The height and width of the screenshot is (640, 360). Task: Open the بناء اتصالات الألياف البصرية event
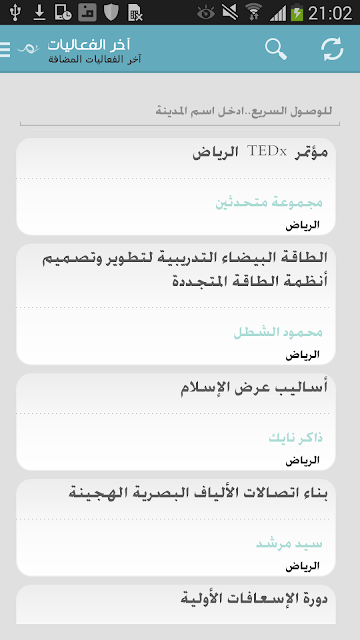176,527
